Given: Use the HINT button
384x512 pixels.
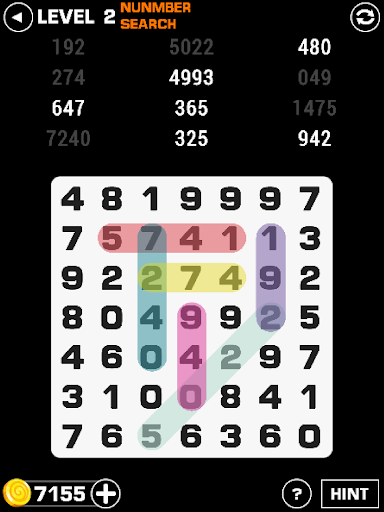Looking at the screenshot, I should tap(350, 494).
